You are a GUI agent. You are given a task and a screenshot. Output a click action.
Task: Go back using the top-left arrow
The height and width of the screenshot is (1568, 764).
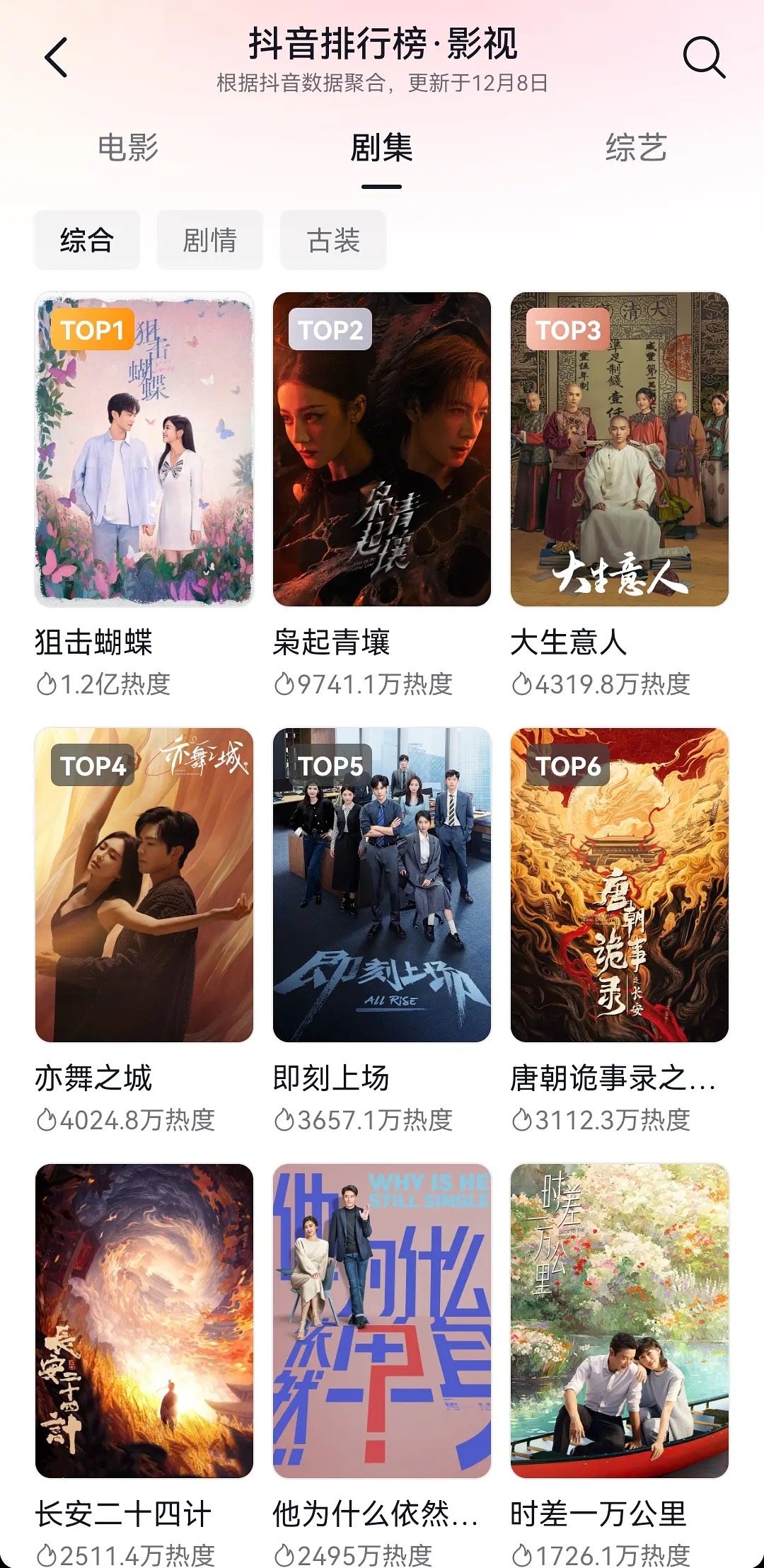57,57
